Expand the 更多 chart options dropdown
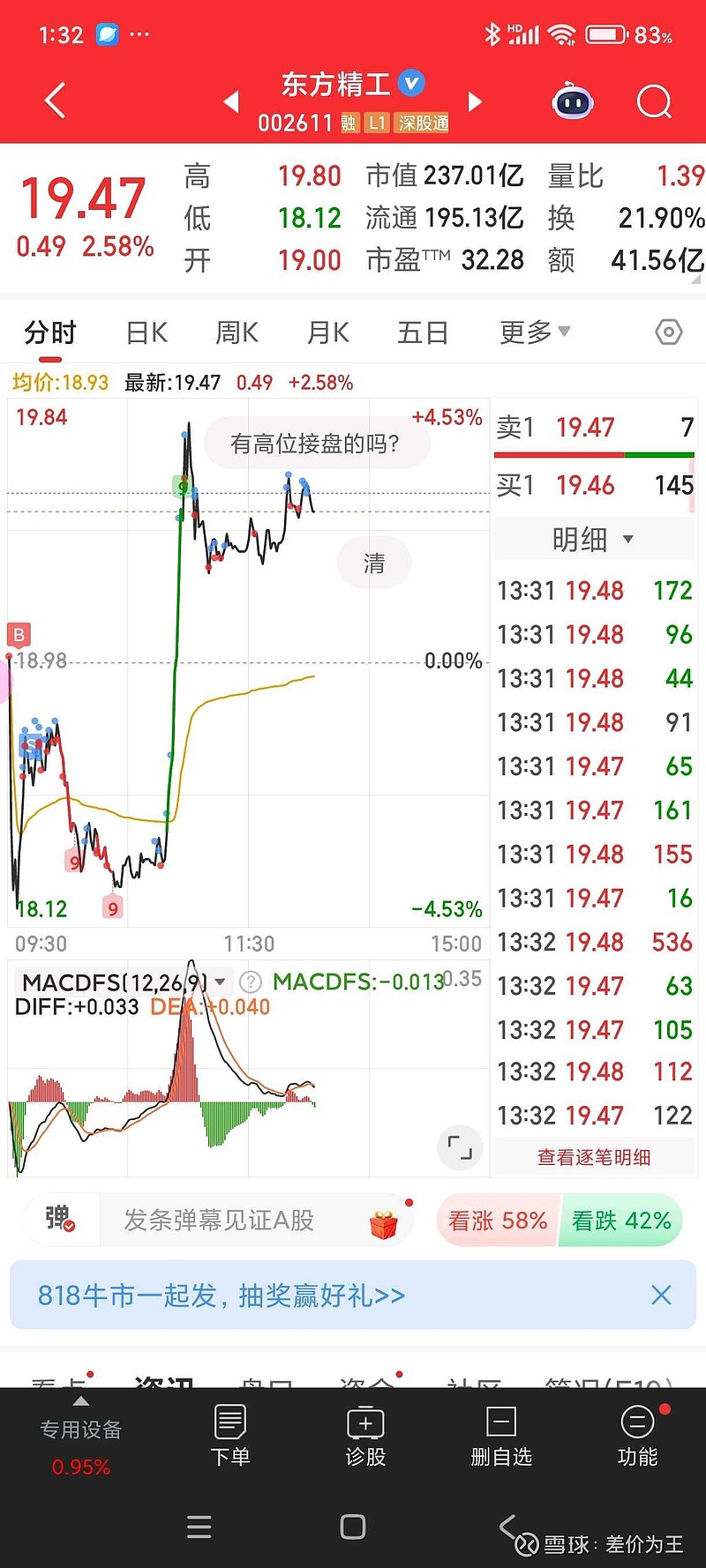 click(x=535, y=332)
